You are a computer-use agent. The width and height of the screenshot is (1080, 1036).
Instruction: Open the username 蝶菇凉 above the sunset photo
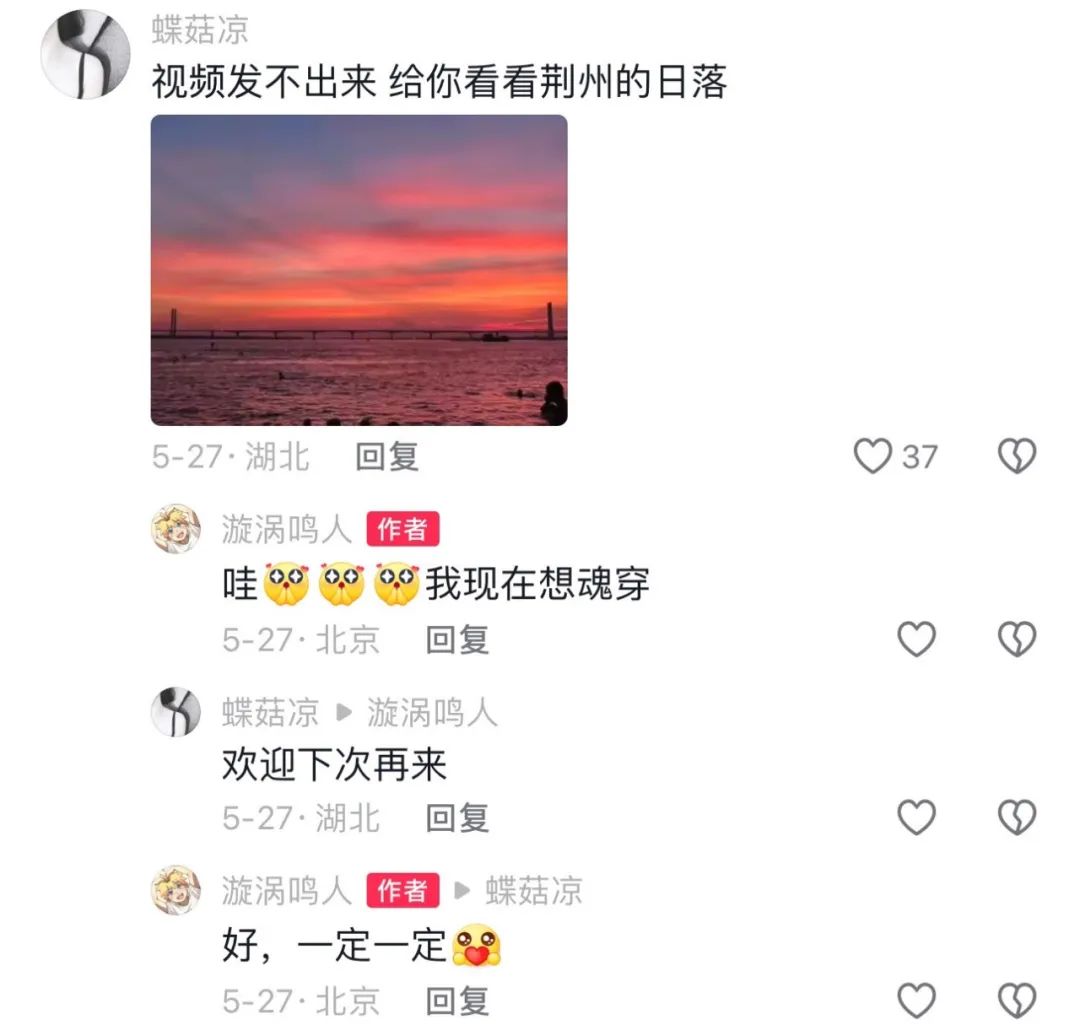click(200, 30)
